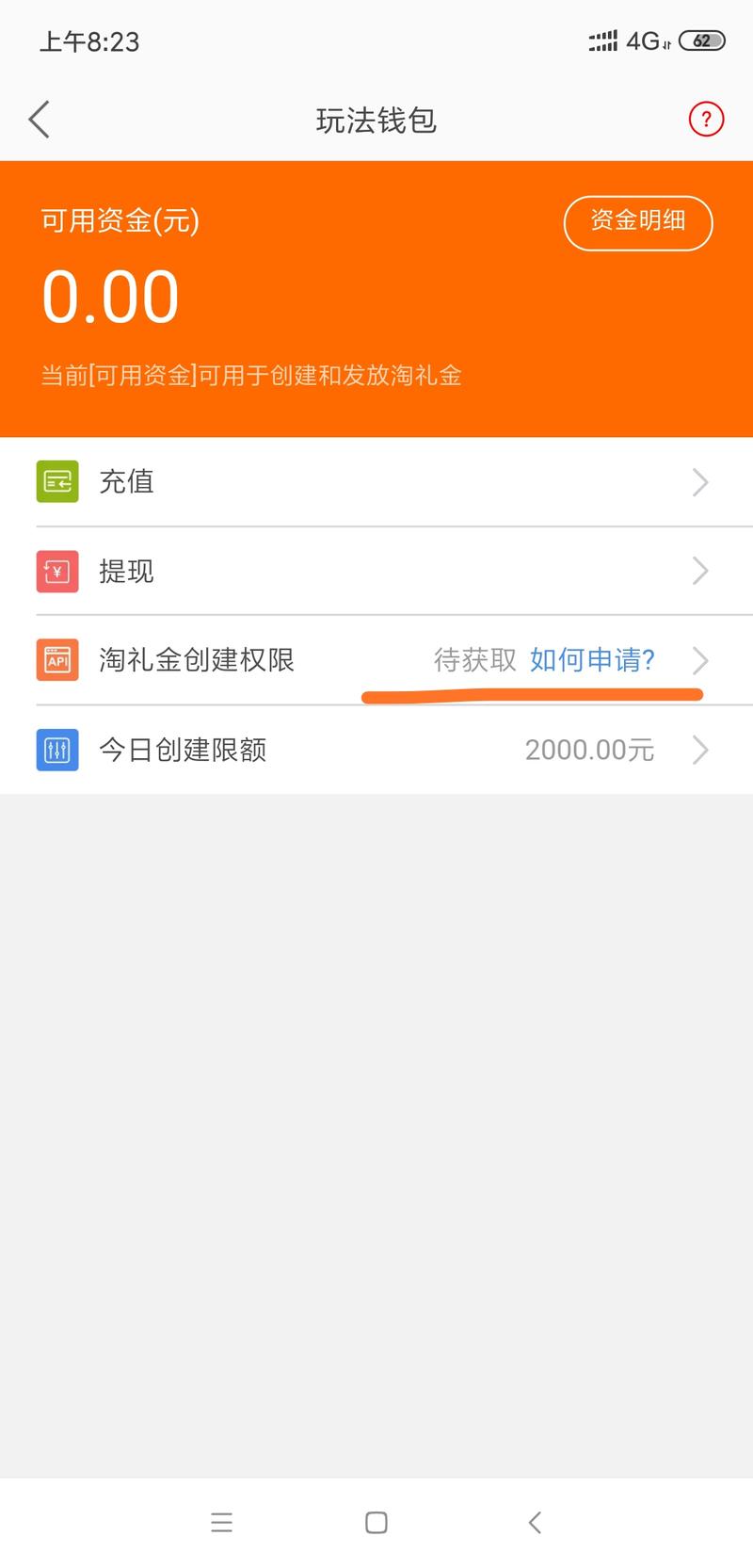Click the underlined orange highlight stroke

coord(532,694)
